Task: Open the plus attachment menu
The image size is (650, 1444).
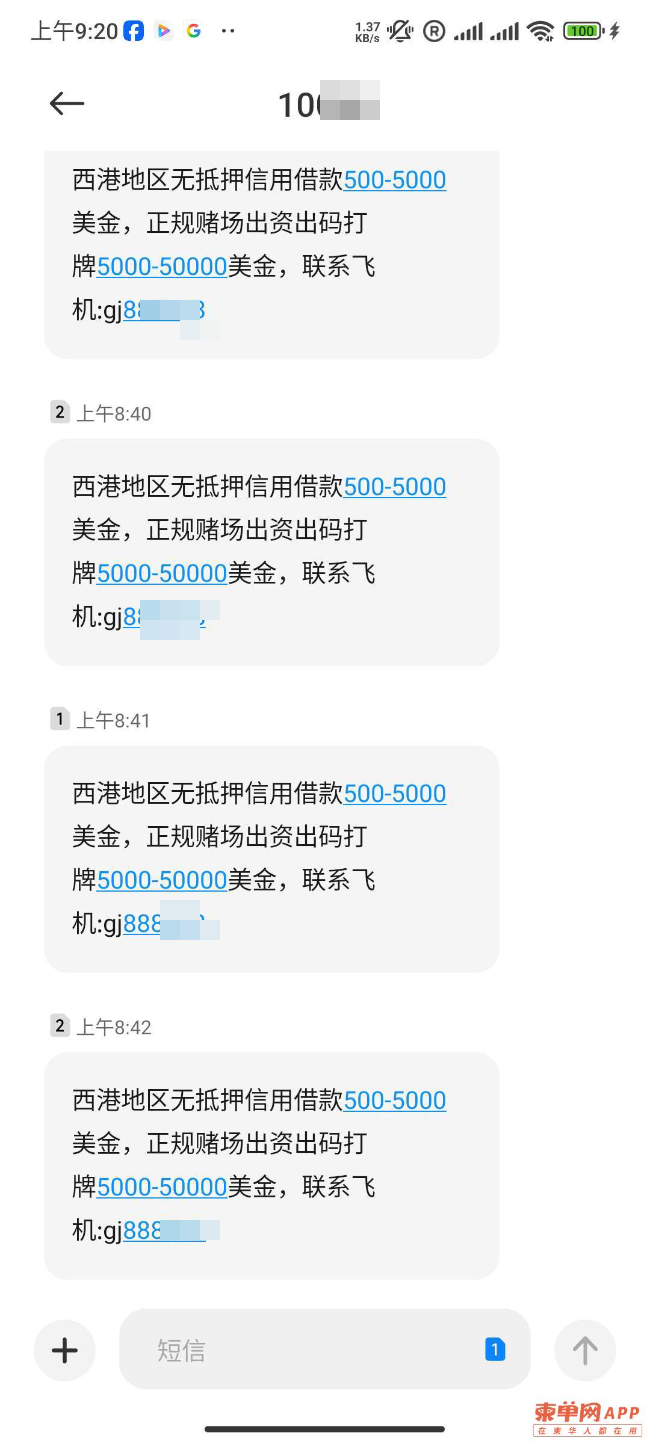Action: tap(65, 1351)
